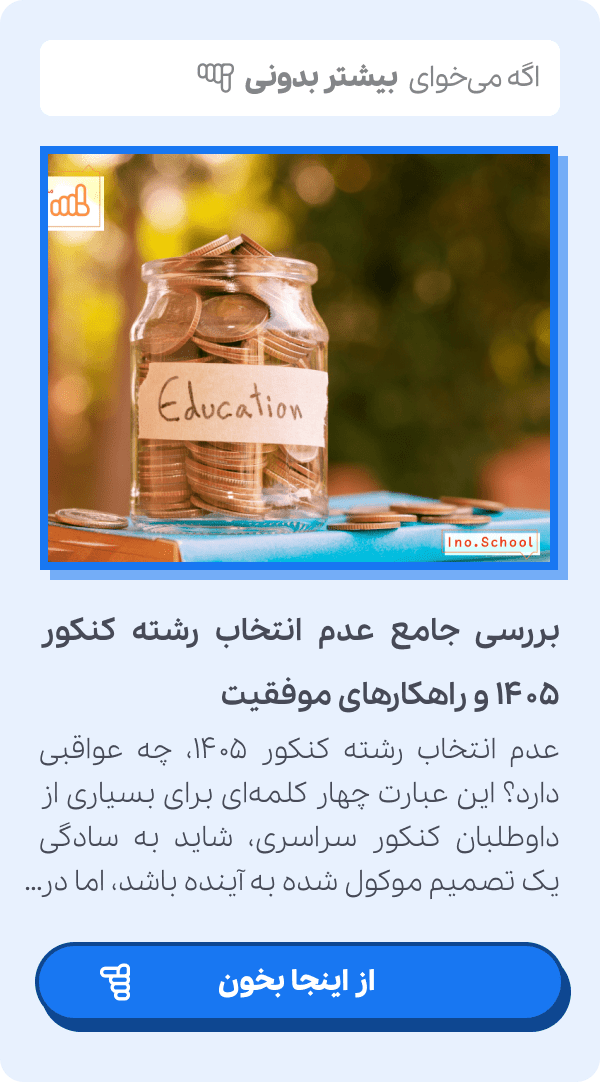600x1082 pixels.
Task: Open the Education coin jar article image
Action: click(x=299, y=357)
